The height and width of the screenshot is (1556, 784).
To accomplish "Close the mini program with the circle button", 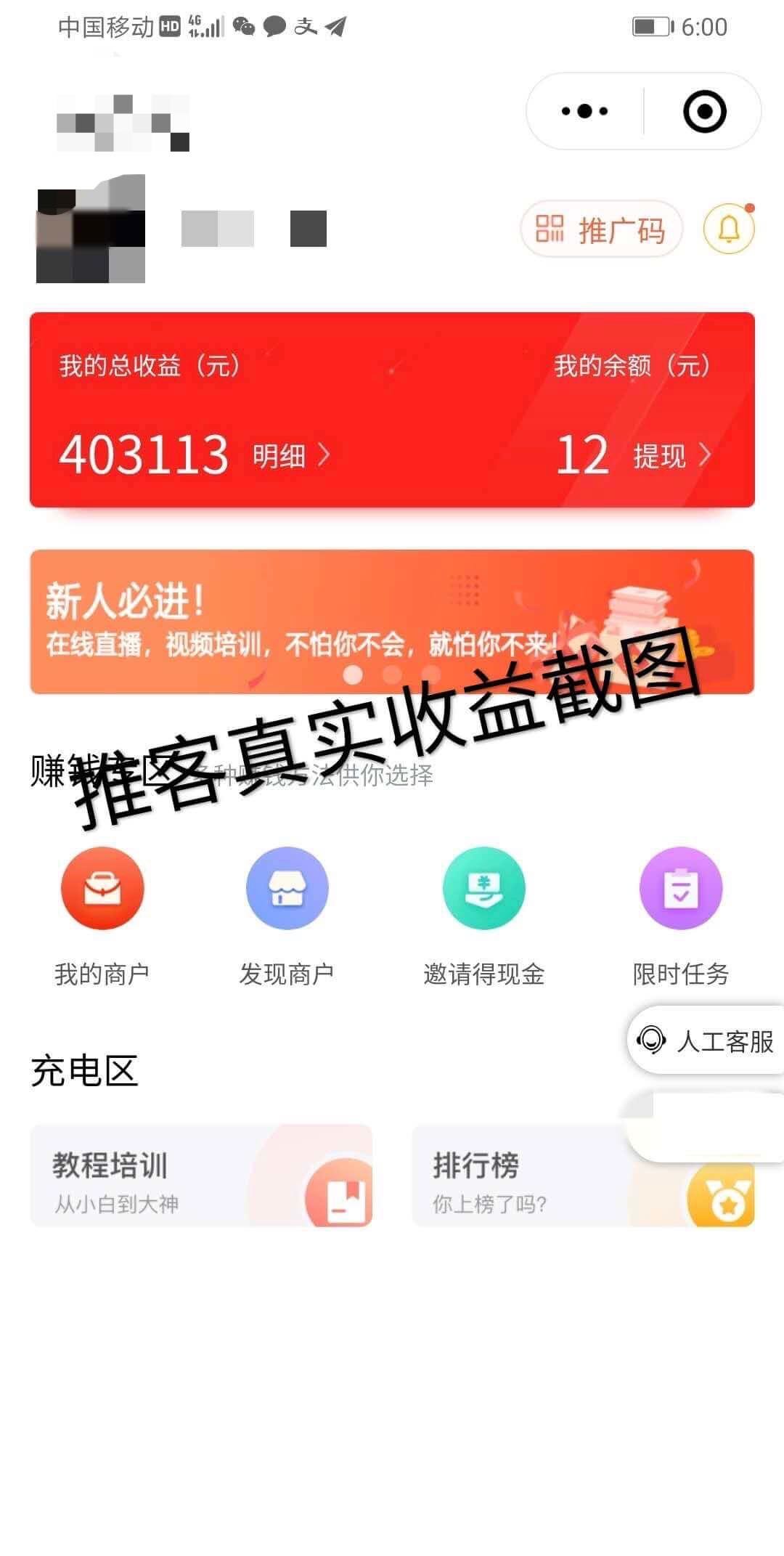I will click(x=704, y=111).
